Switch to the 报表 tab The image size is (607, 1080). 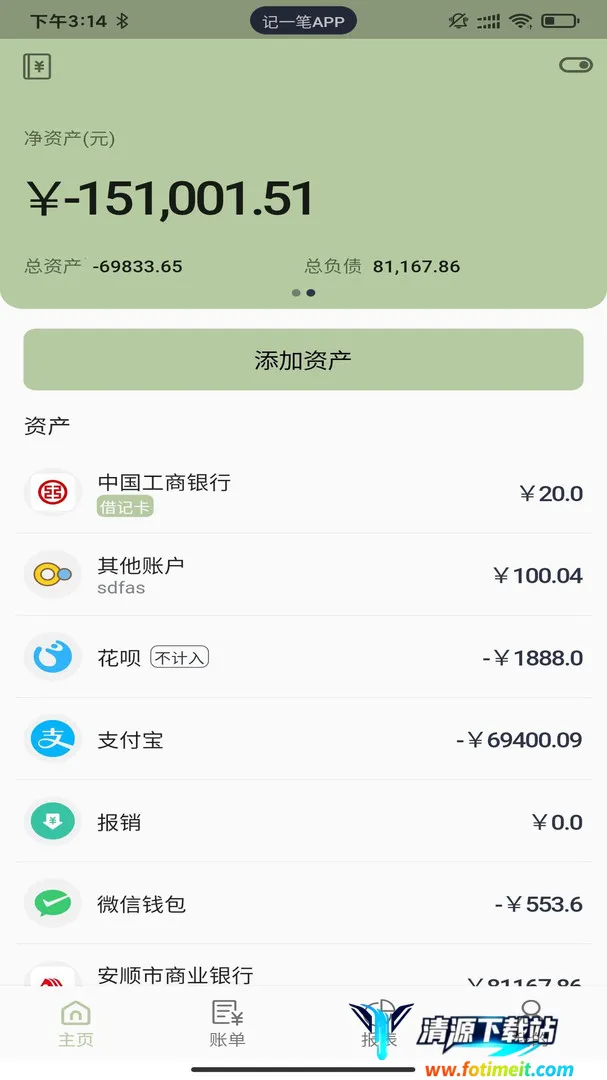pyautogui.click(x=378, y=1024)
